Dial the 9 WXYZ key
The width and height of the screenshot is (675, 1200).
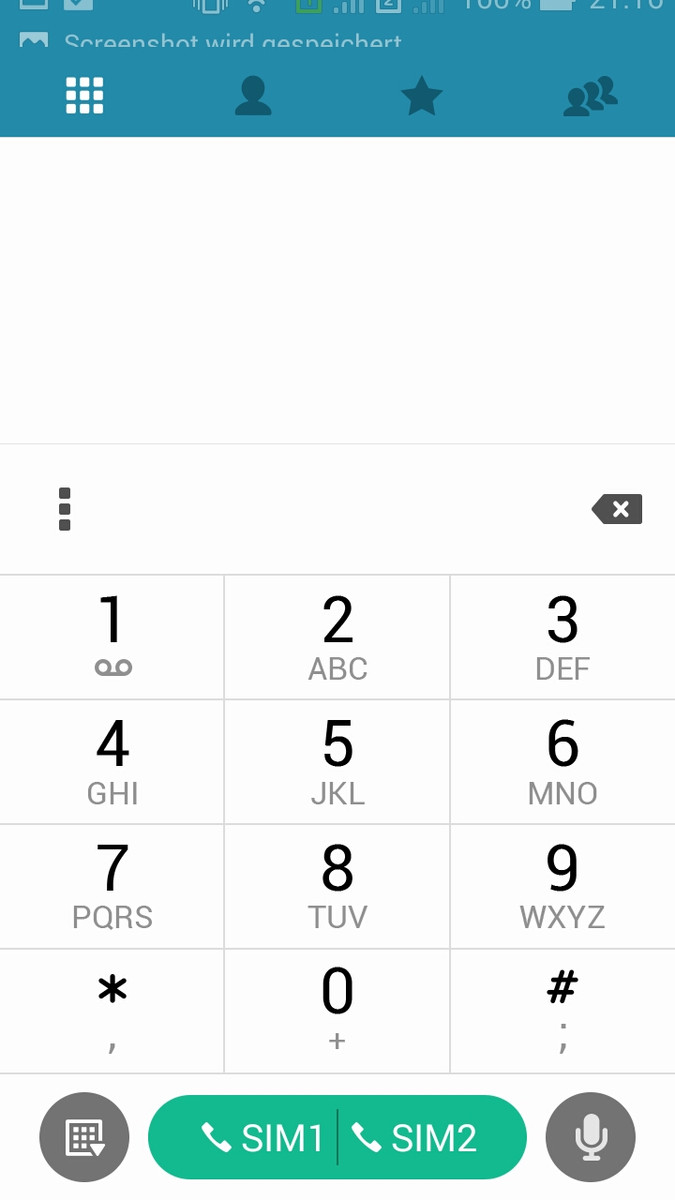tap(562, 886)
